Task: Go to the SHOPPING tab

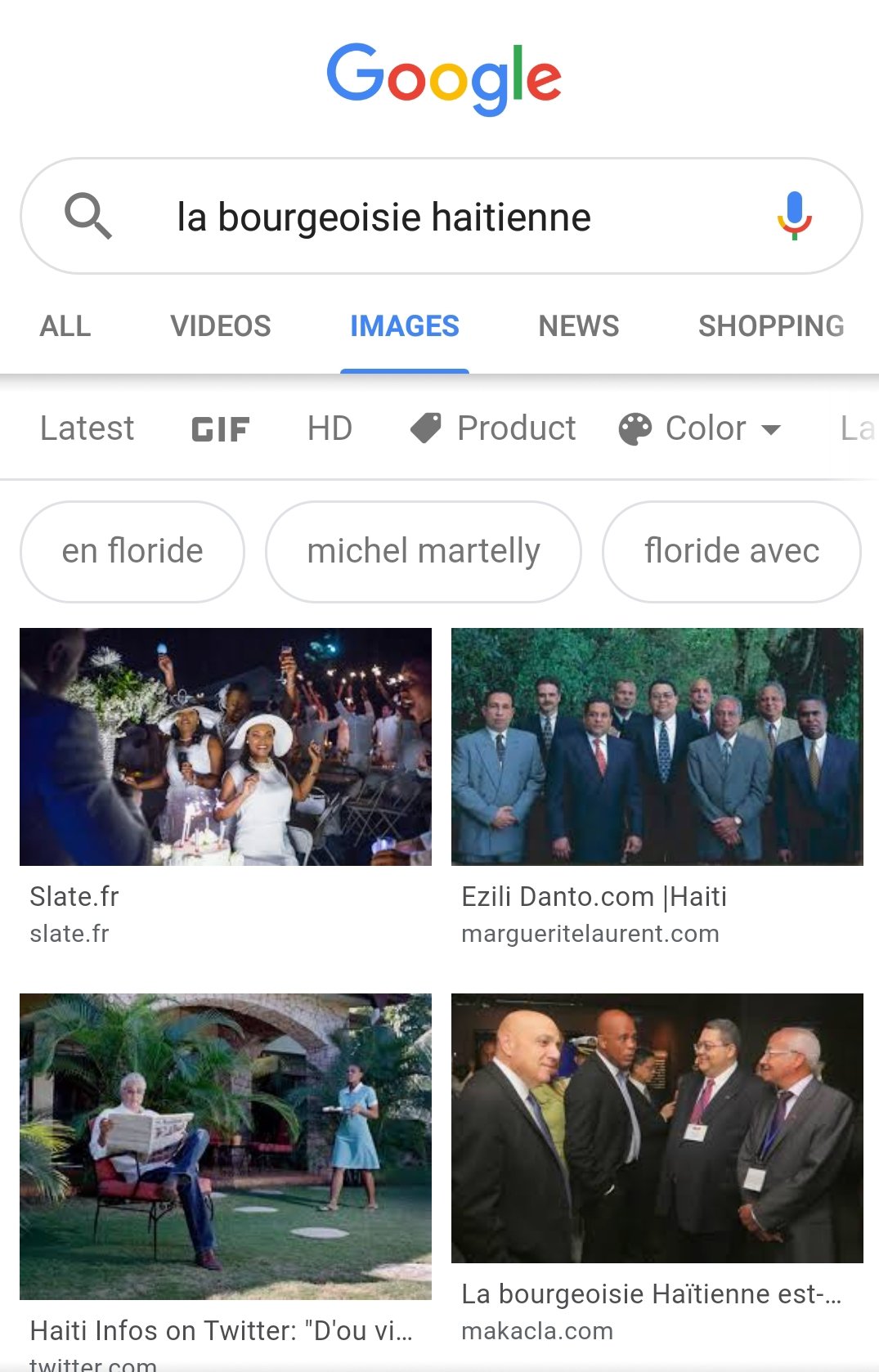Action: coord(770,326)
